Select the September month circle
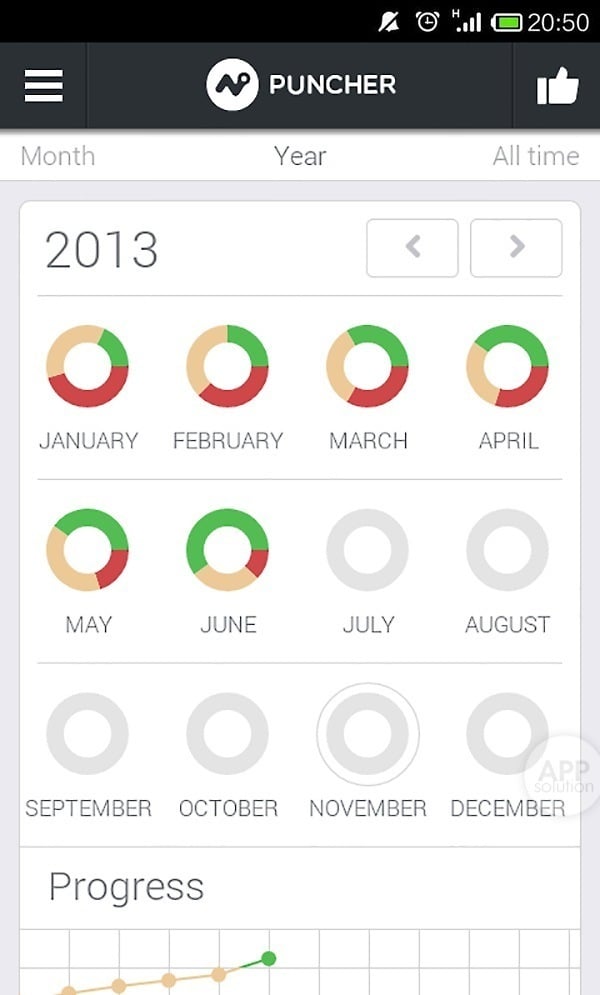600x995 pixels. tap(88, 734)
